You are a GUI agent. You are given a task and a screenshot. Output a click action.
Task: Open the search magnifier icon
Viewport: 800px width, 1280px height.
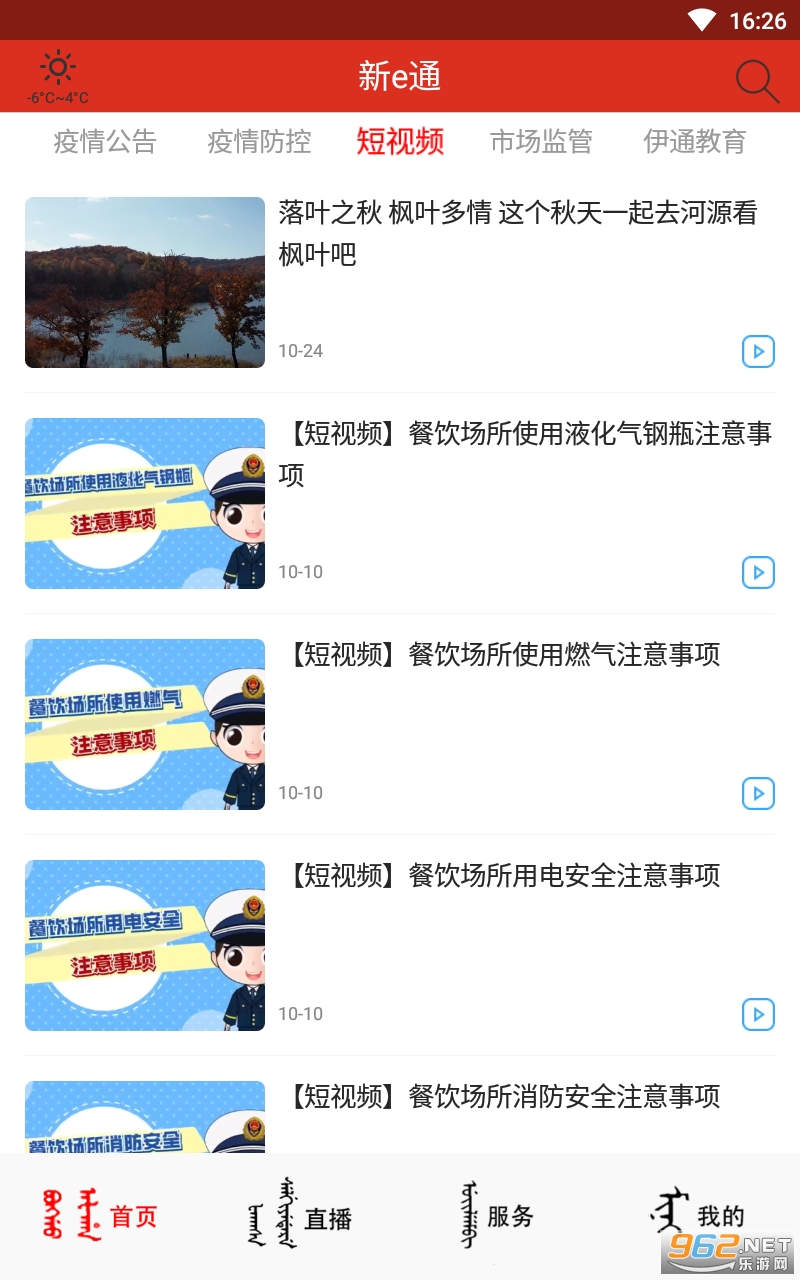[x=757, y=81]
